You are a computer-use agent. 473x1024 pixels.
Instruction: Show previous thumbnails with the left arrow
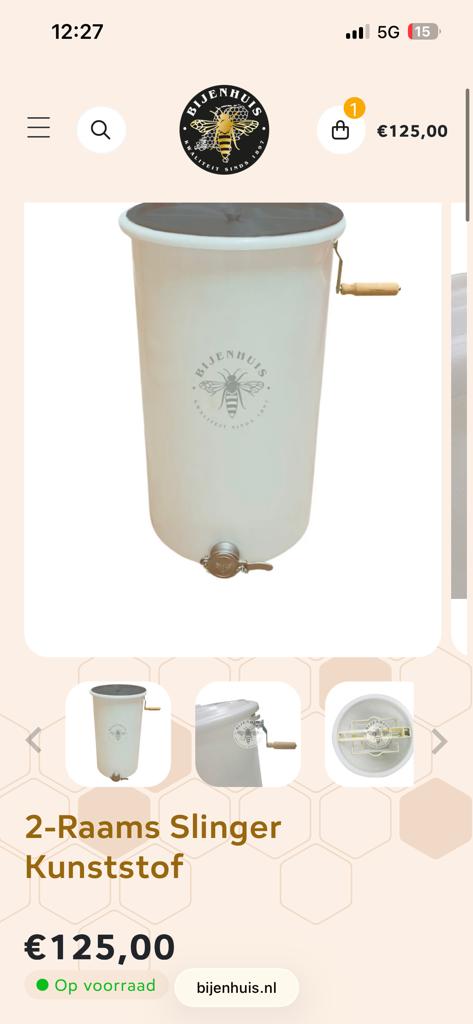click(33, 741)
